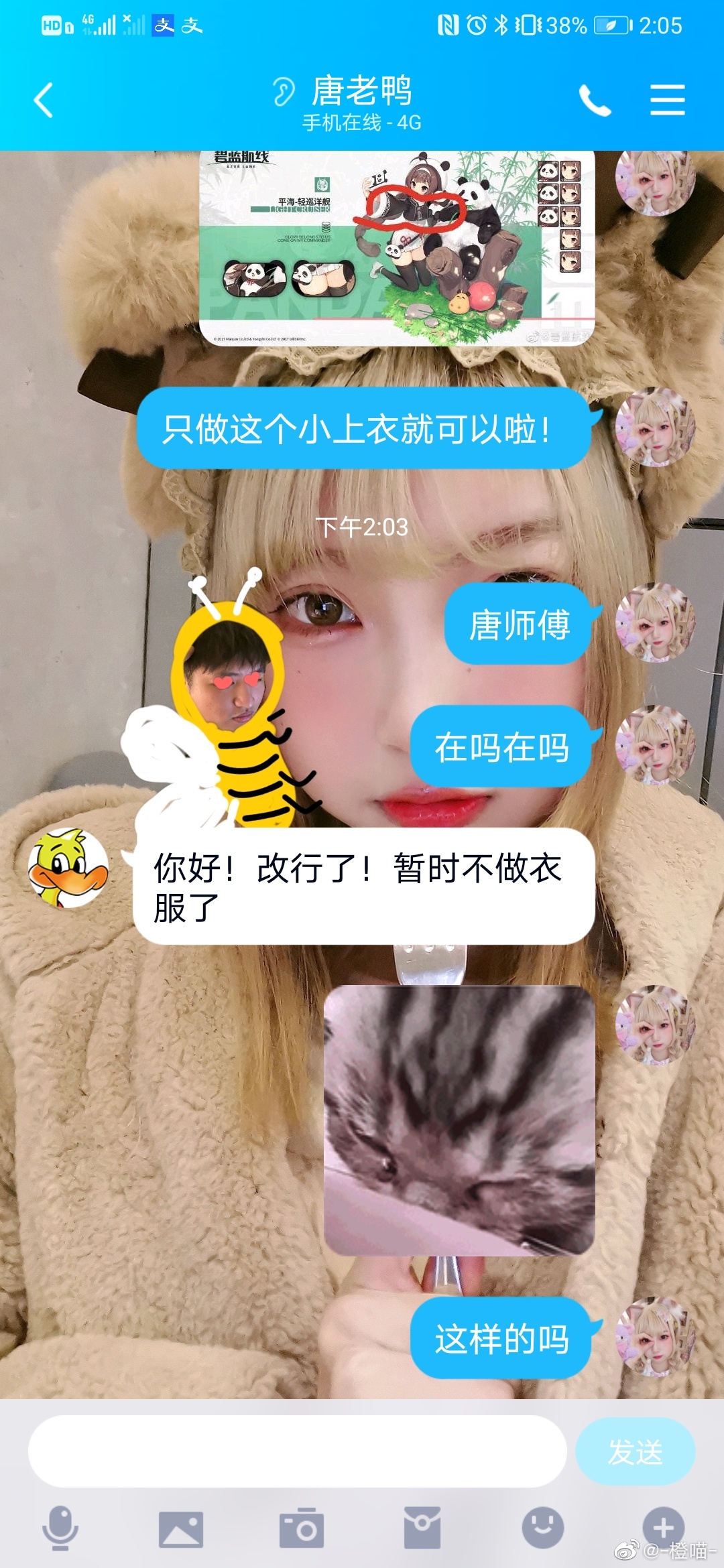Image resolution: width=724 pixels, height=1568 pixels.
Task: Open the cat picture message
Action: pos(459,1120)
